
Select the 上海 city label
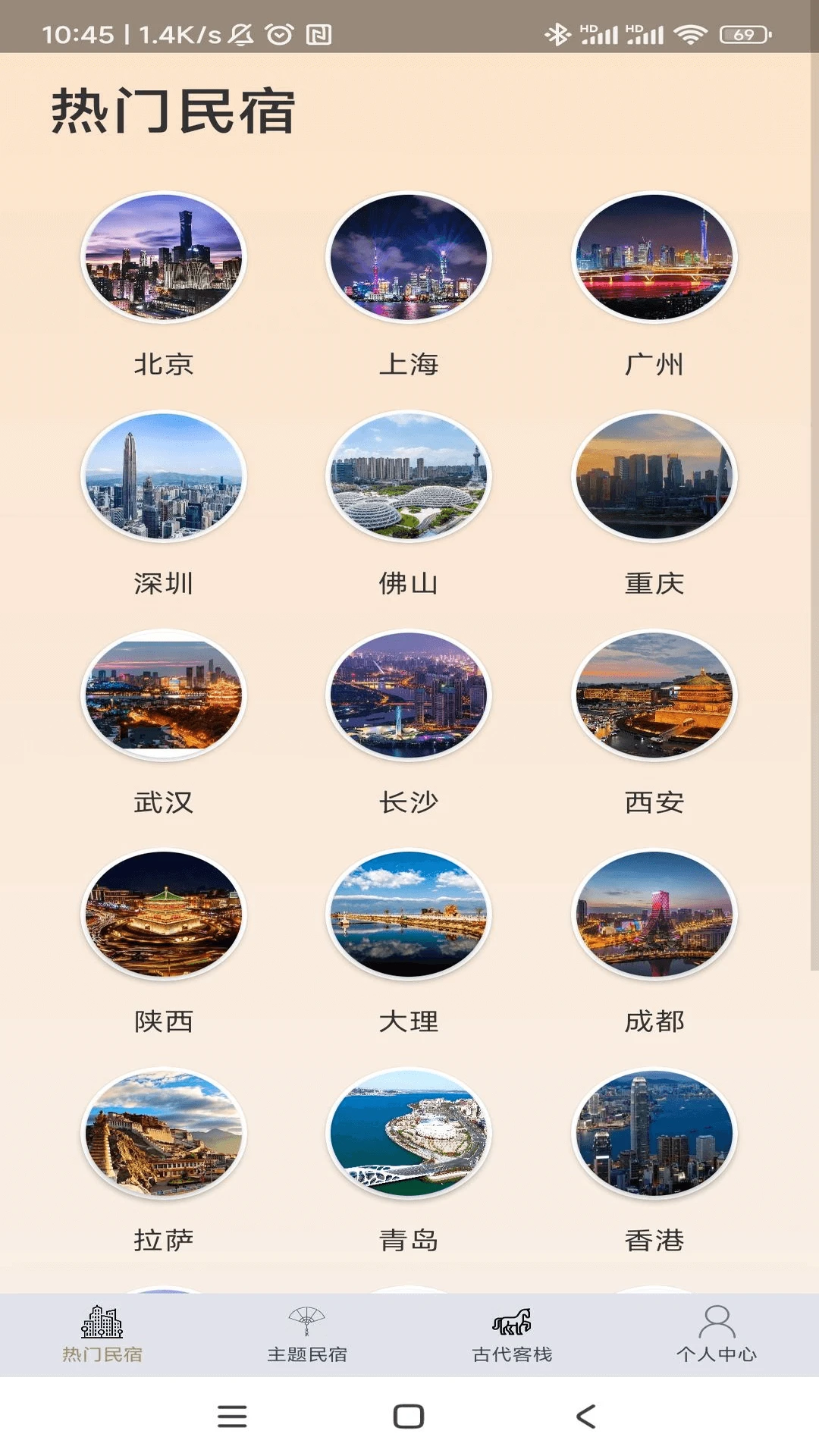click(x=409, y=365)
